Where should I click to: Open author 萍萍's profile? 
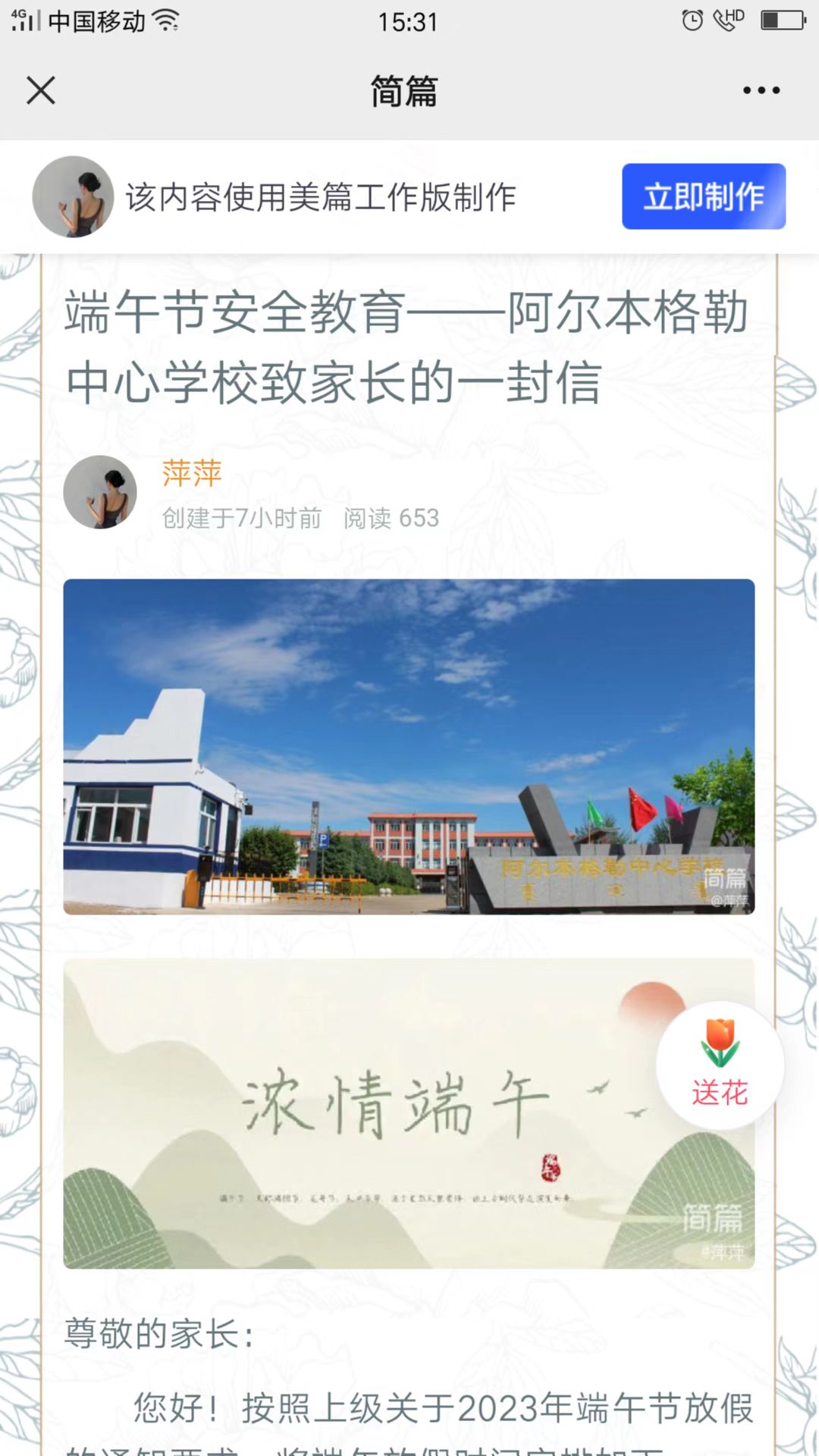(192, 473)
